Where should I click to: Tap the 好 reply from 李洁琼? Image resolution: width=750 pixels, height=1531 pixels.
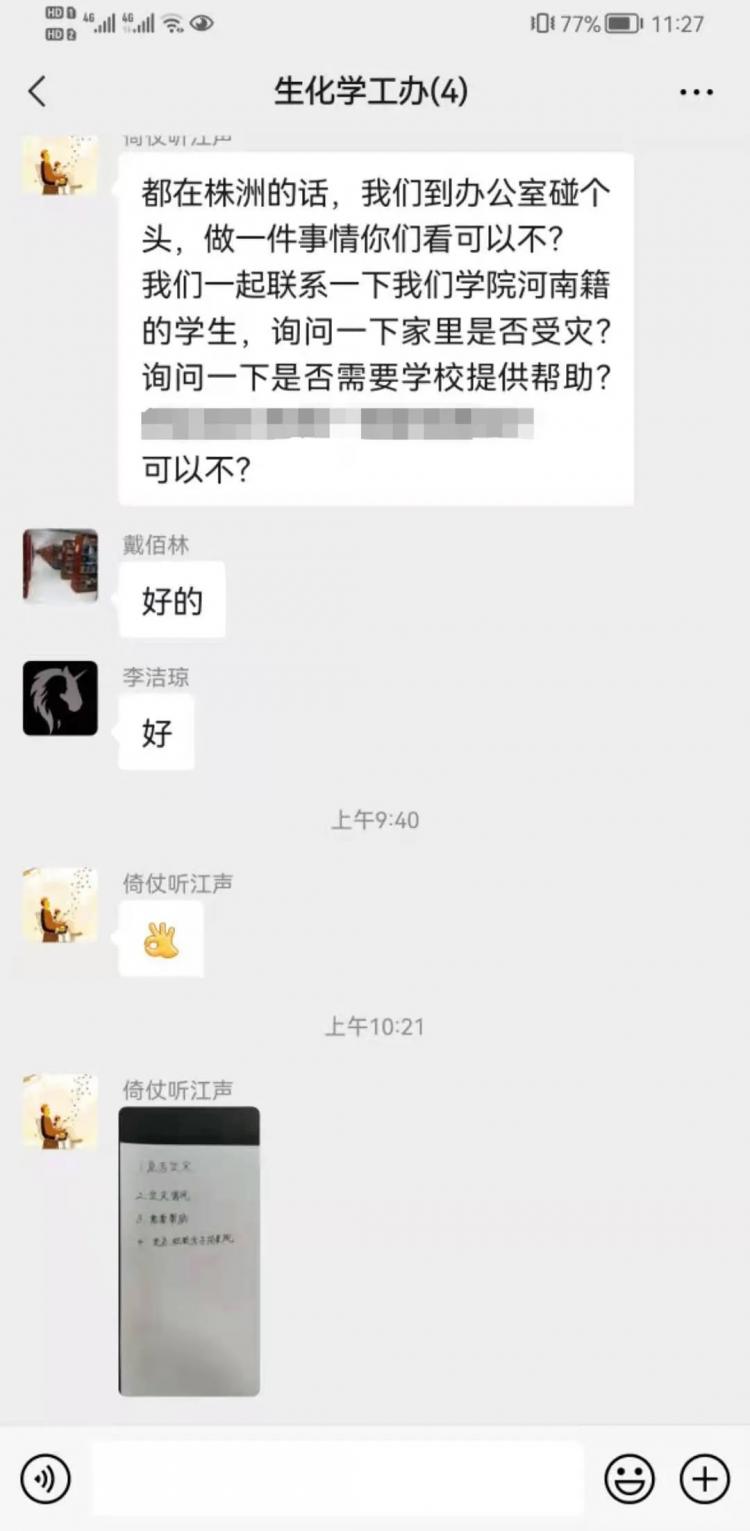[x=156, y=732]
